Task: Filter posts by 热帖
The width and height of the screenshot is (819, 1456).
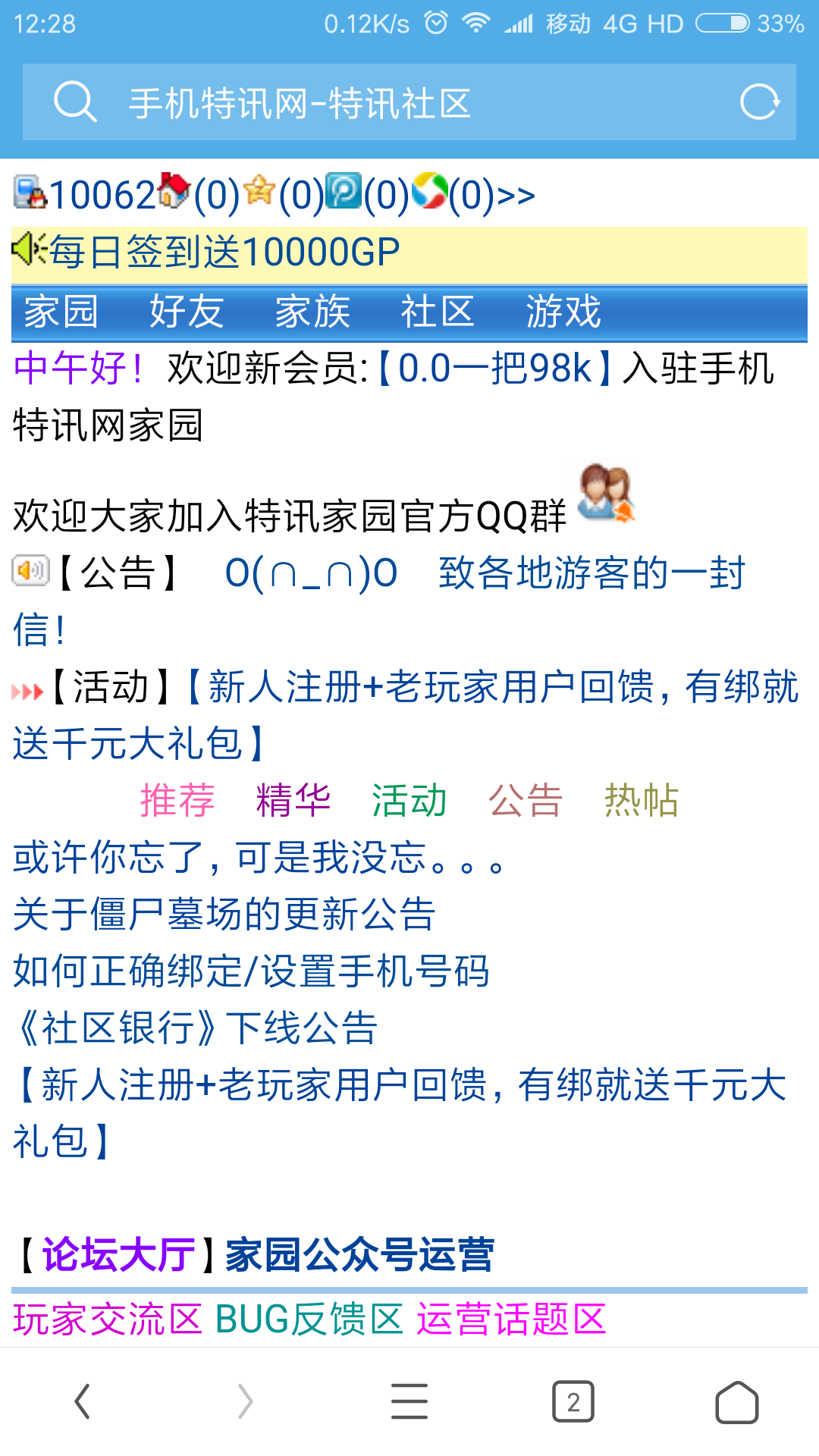Action: tap(641, 801)
